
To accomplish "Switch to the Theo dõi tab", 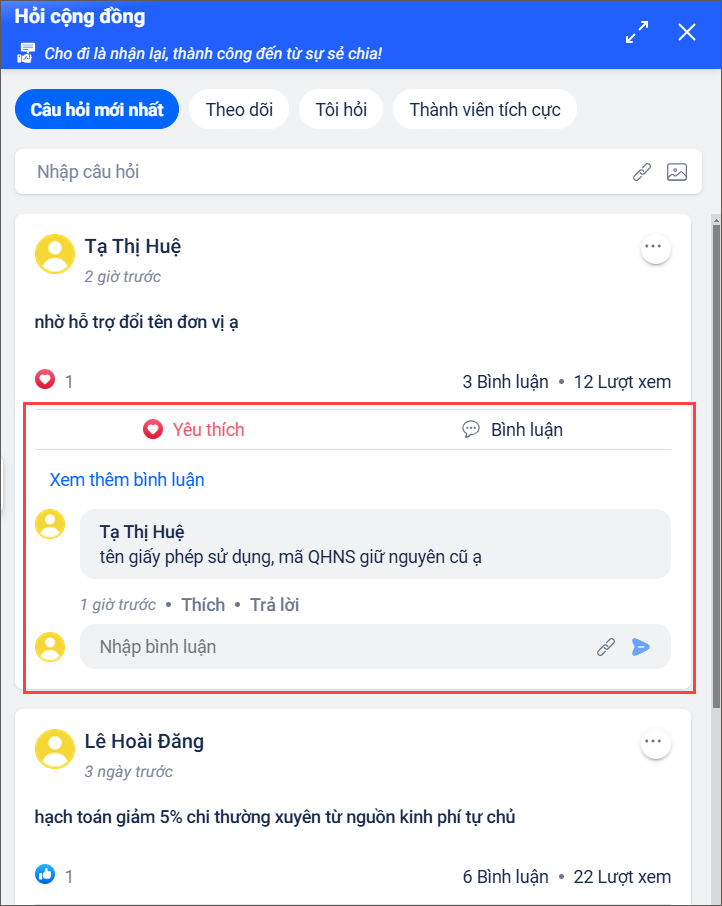I will 239,110.
